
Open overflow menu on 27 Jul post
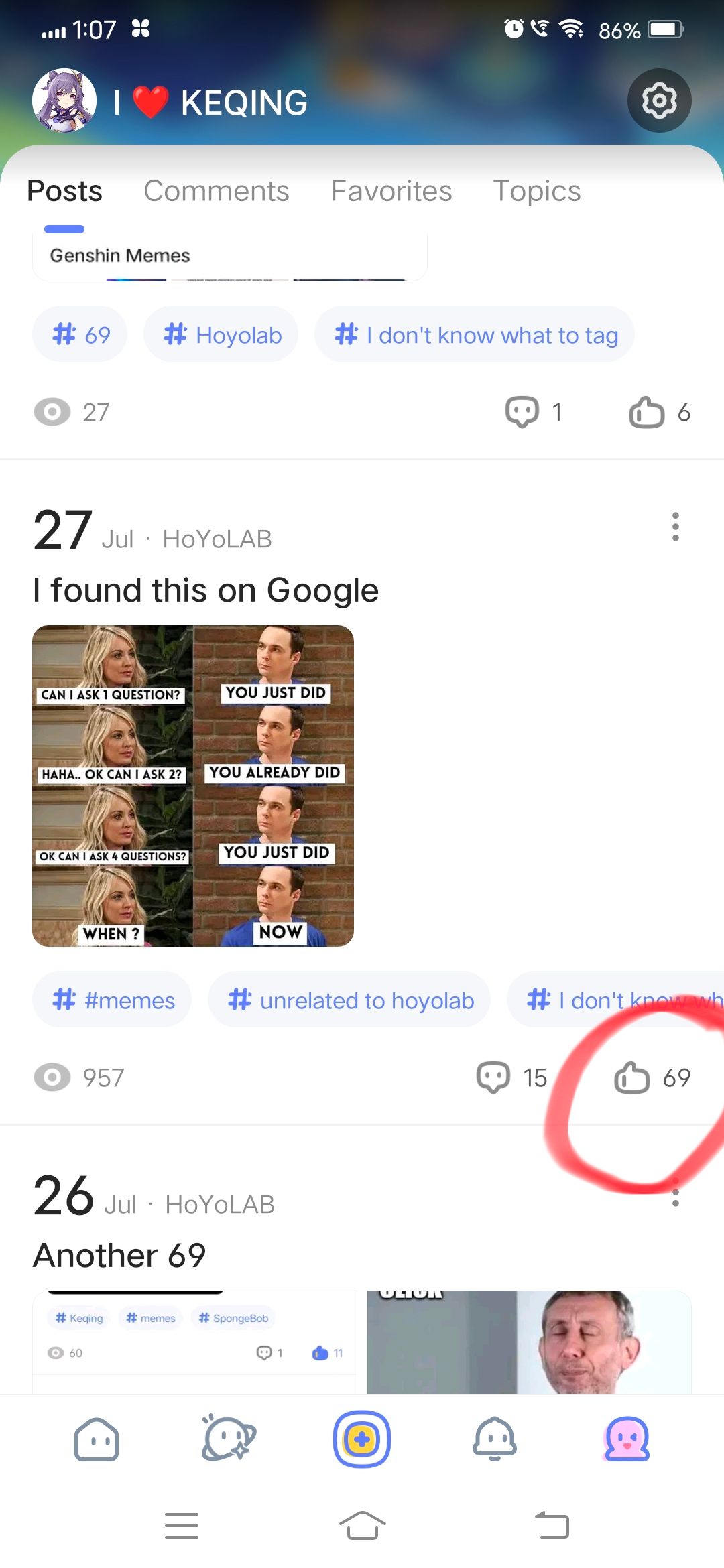point(675,527)
